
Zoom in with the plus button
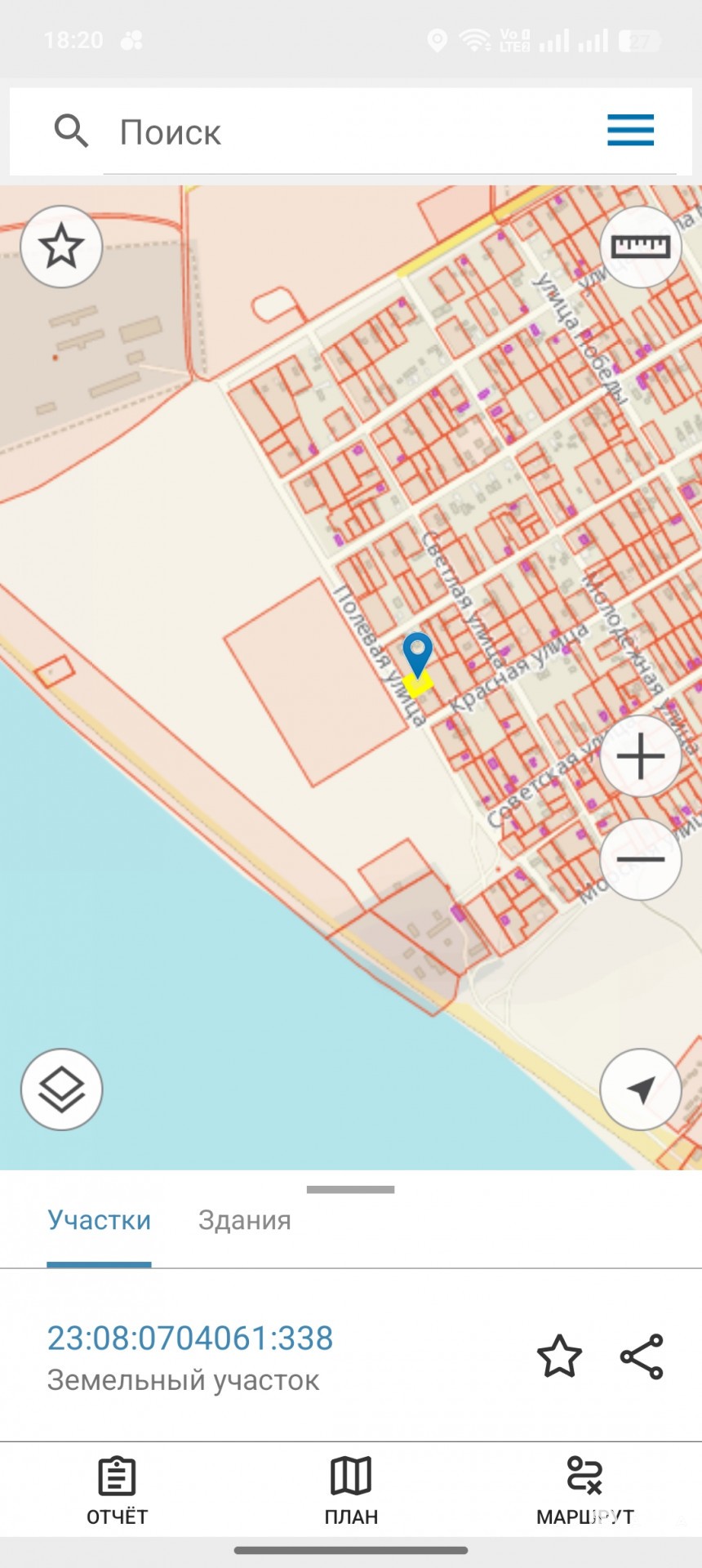point(641,756)
